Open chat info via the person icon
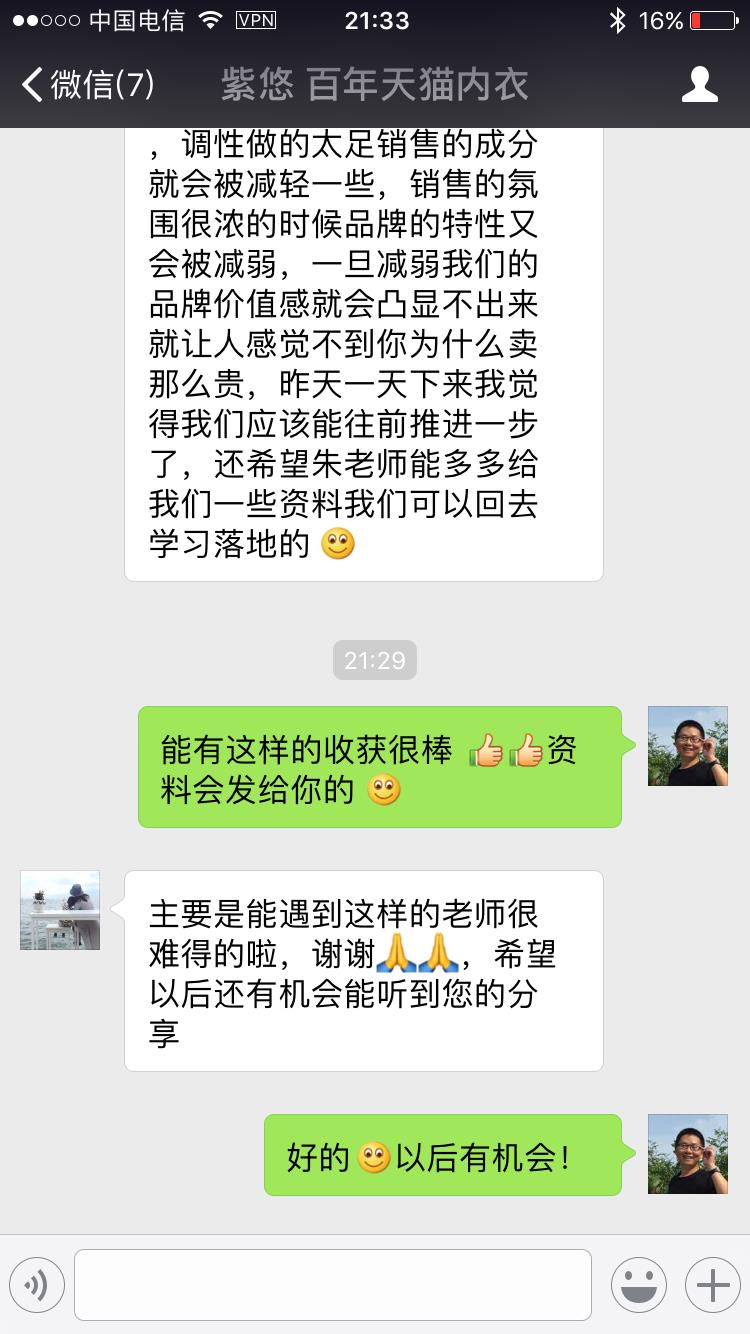The height and width of the screenshot is (1334, 750). (699, 85)
